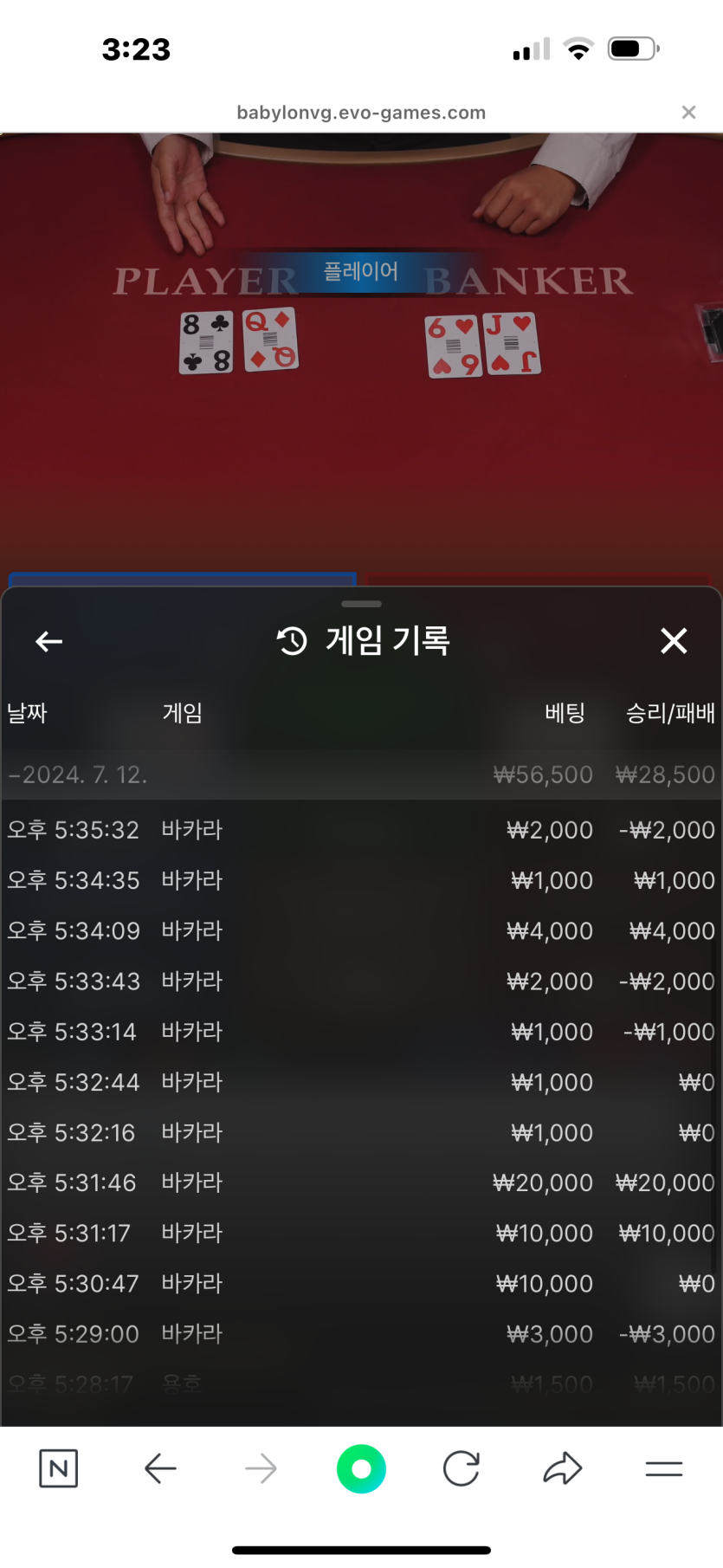Viewport: 723px width, 1568px height.
Task: Open the 오후 5:31:46 바카라 record
Action: pyautogui.click(x=361, y=1182)
